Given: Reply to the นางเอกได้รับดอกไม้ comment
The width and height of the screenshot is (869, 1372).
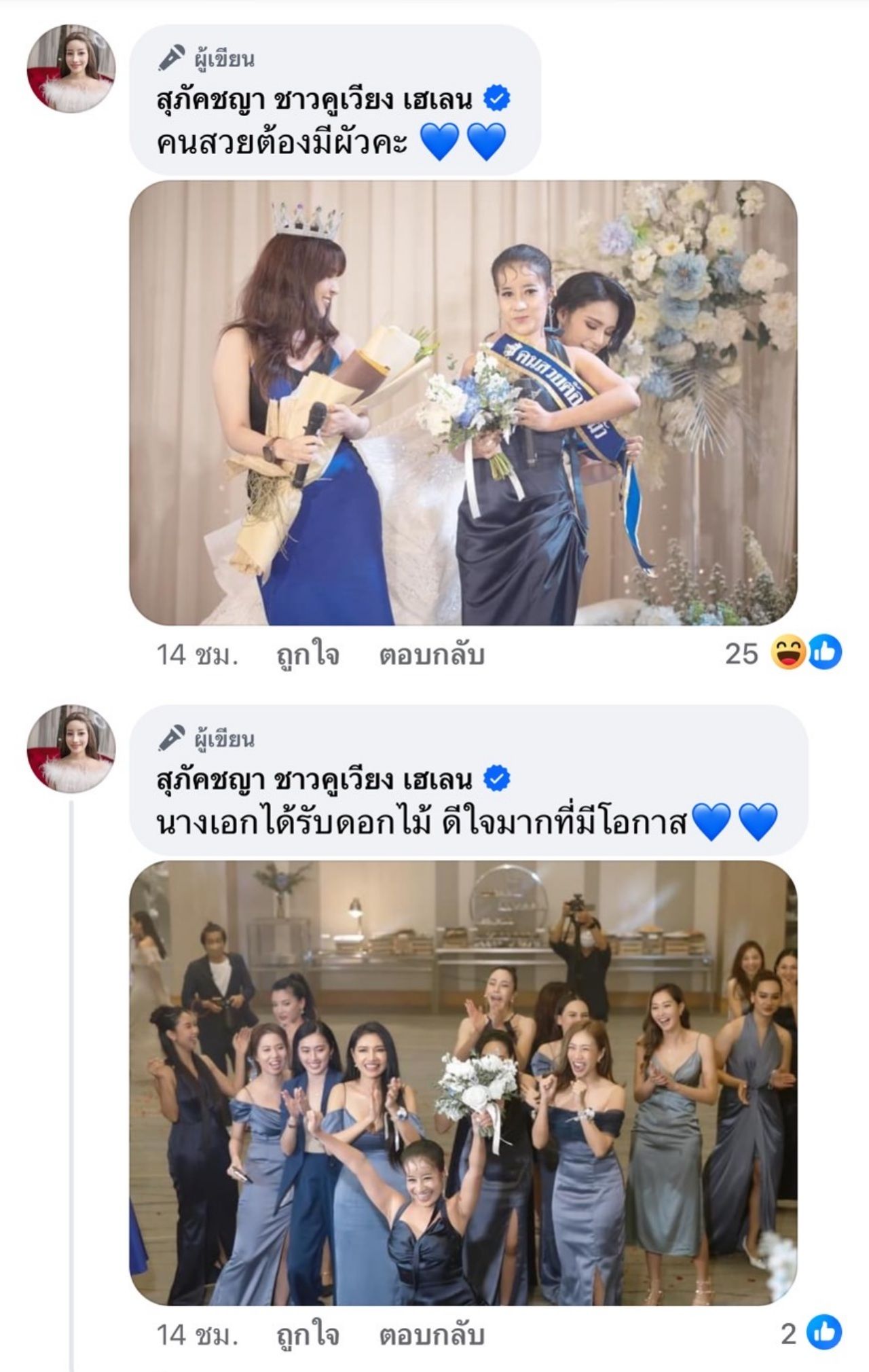Looking at the screenshot, I should pyautogui.click(x=431, y=1335).
